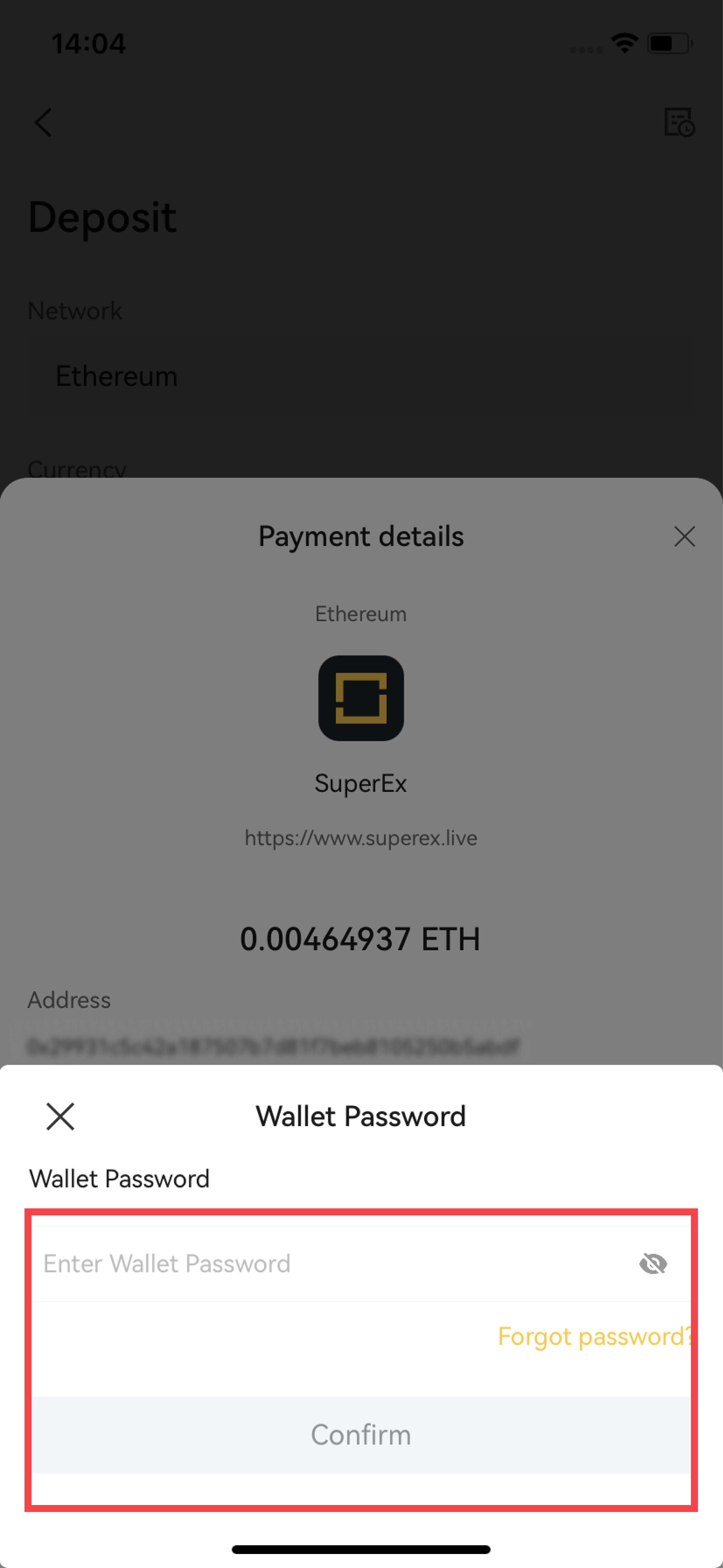Open the Forgot password link
The width and height of the screenshot is (723, 1568).
[595, 1337]
